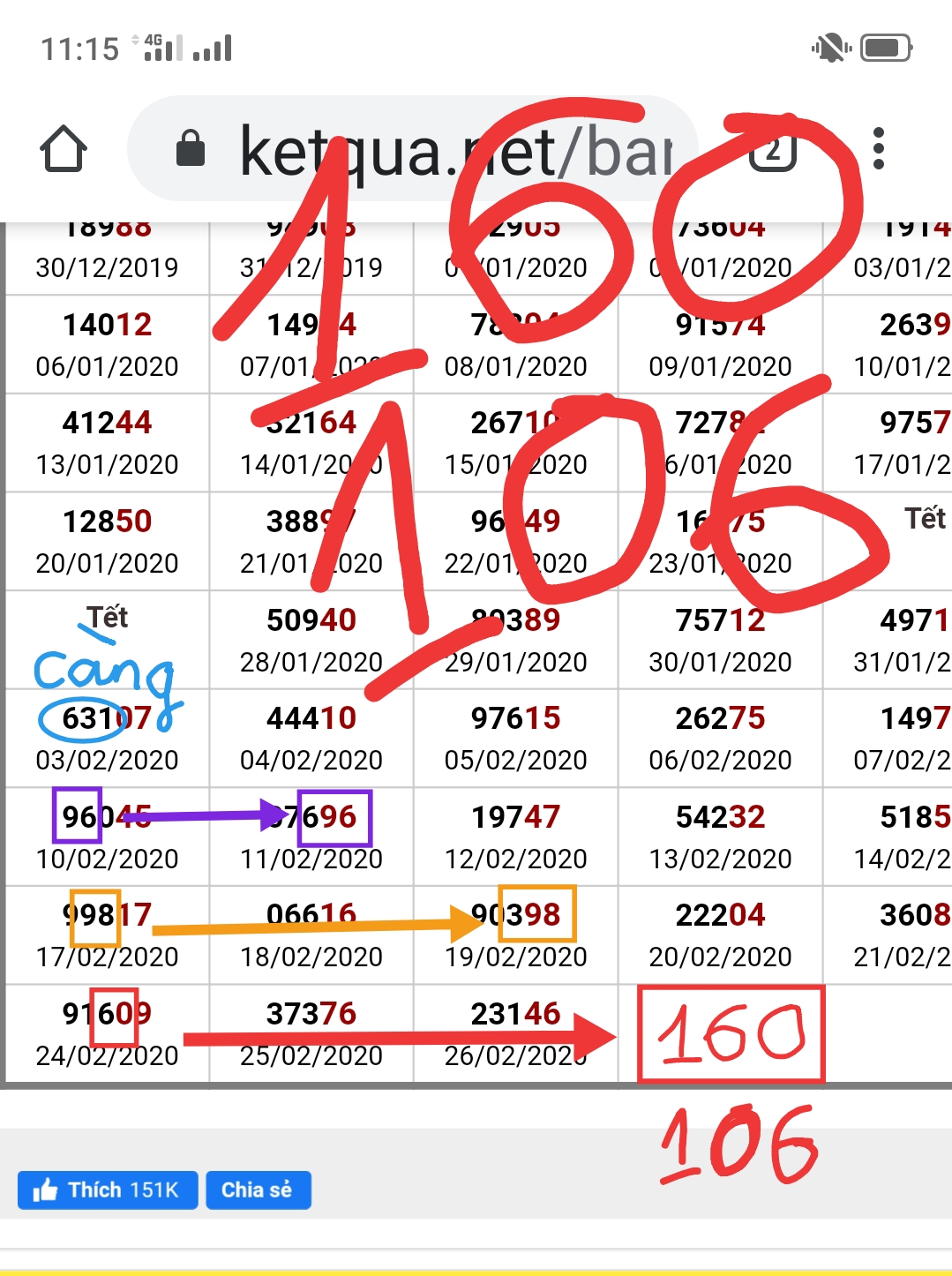Open the tab switcher showing 2 tabs
Screen dimensions: 952x1276
[773, 150]
